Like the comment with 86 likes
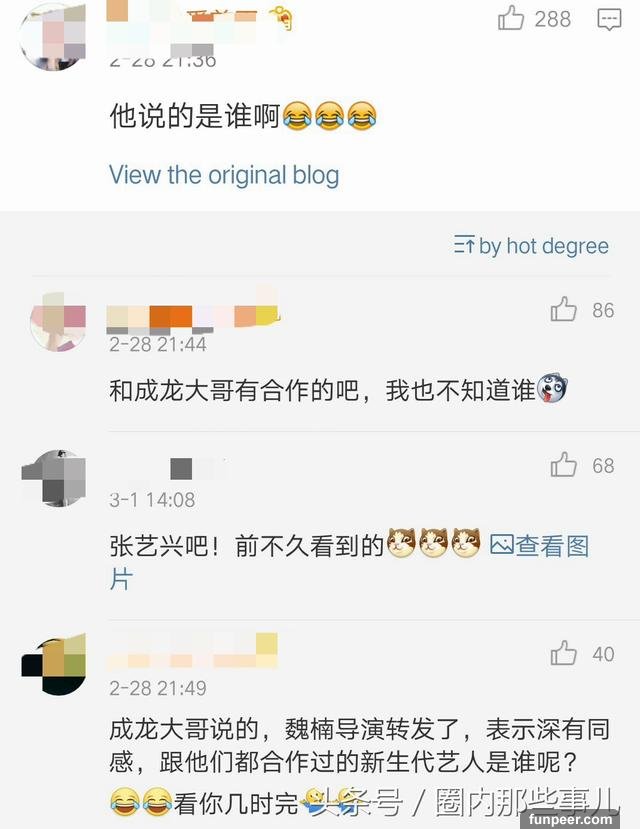The height and width of the screenshot is (829, 640). [564, 310]
